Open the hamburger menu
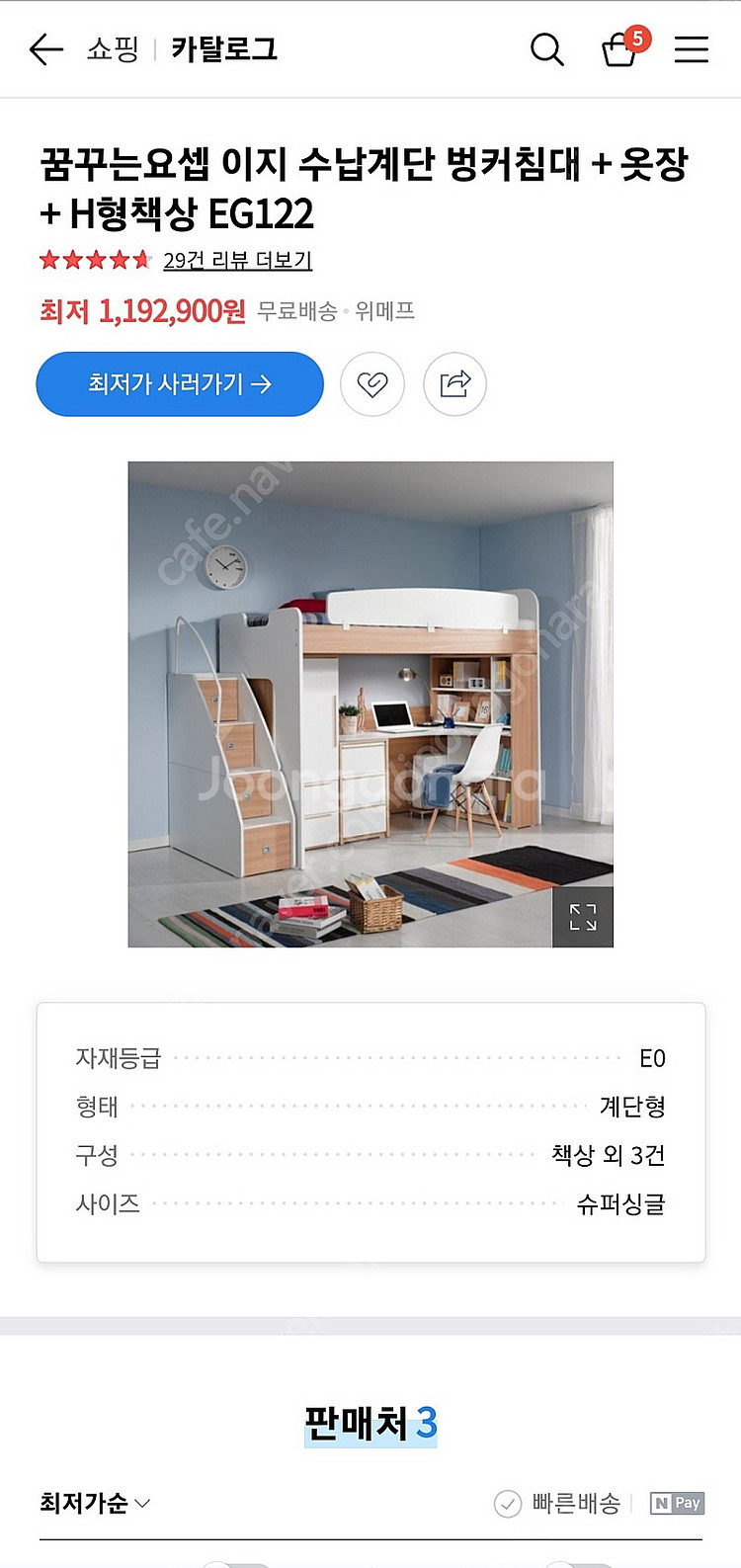Image resolution: width=741 pixels, height=1568 pixels. (692, 49)
